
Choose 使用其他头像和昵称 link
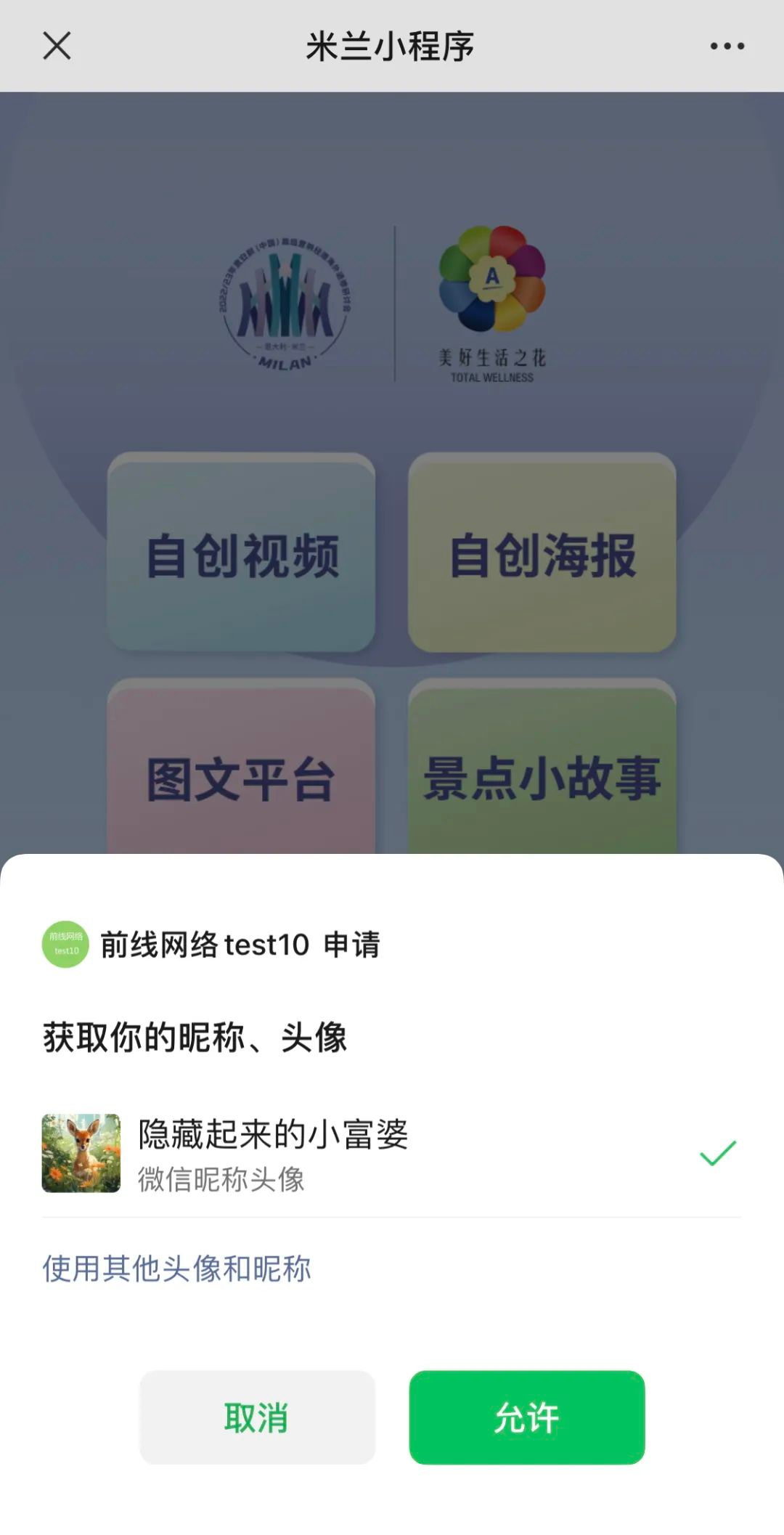[x=176, y=1269]
